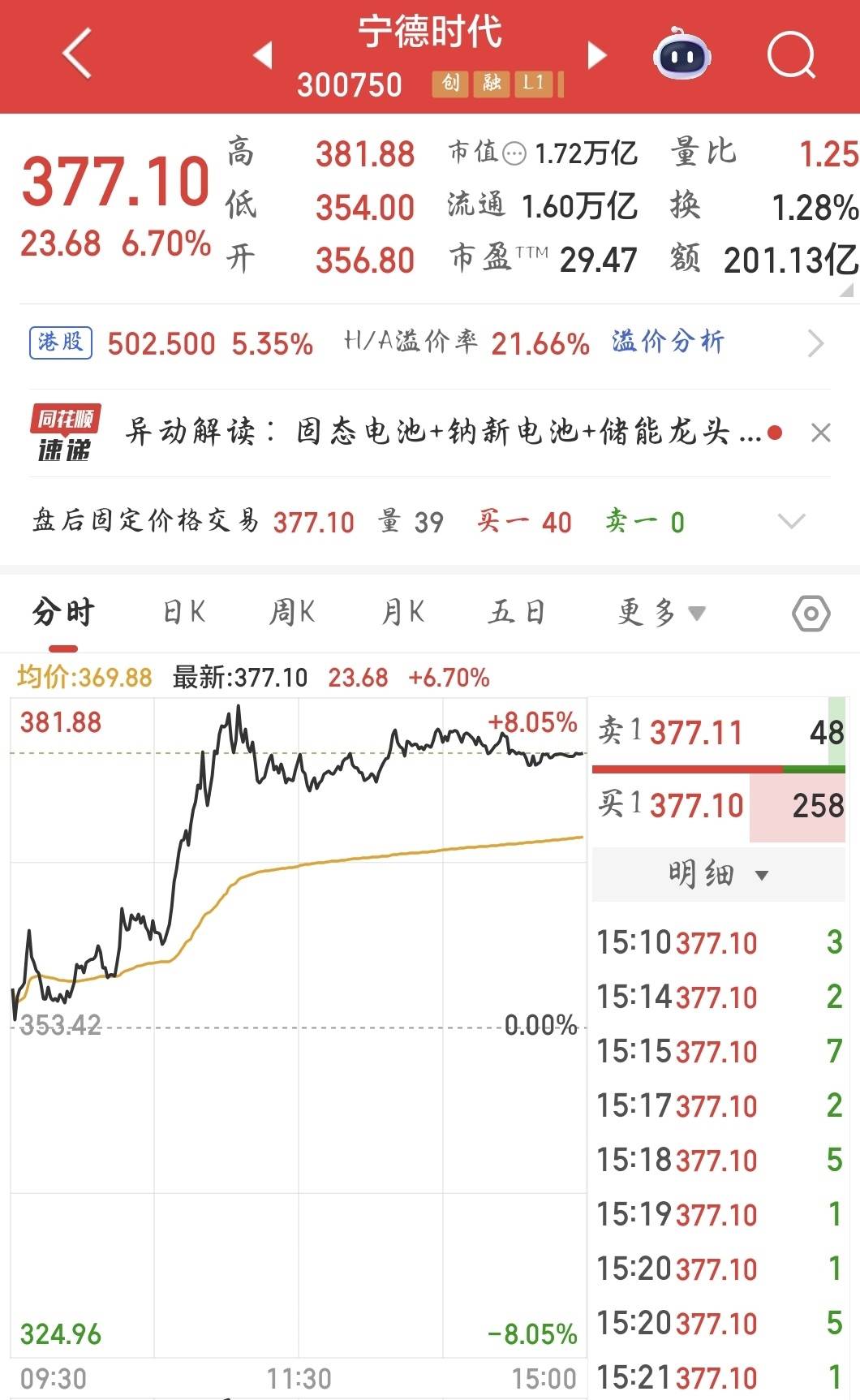Tap the 市值 info icon

point(514,153)
